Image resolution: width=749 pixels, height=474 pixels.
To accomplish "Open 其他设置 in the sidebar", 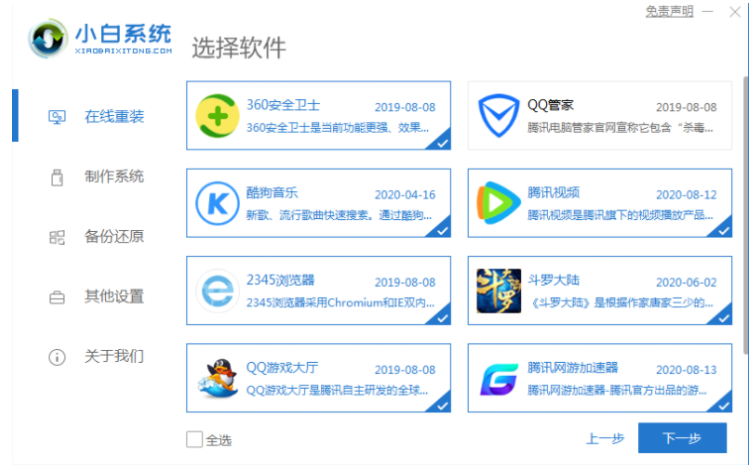I will tap(113, 296).
